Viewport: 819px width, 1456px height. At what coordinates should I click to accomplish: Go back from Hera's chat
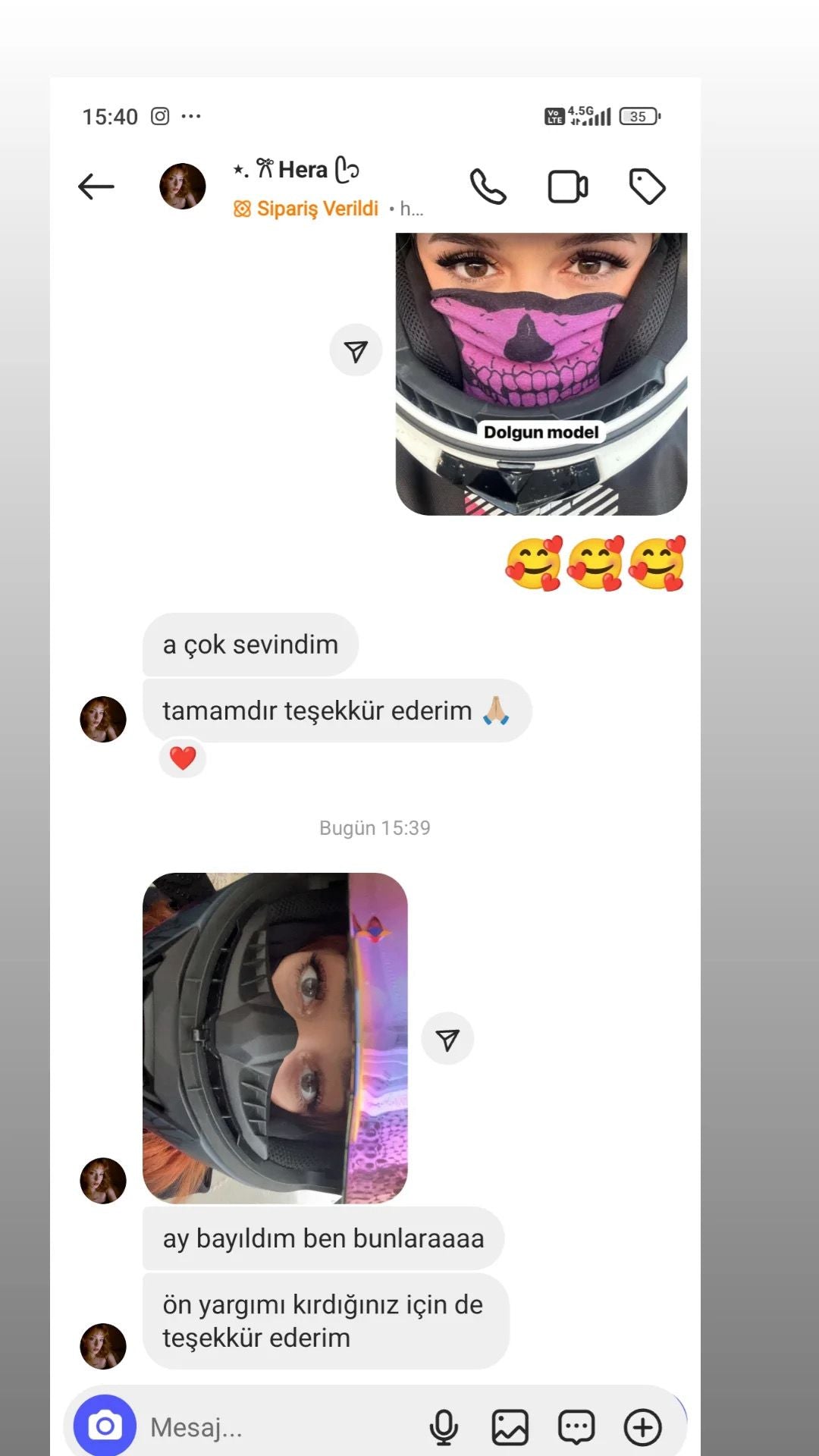96,187
